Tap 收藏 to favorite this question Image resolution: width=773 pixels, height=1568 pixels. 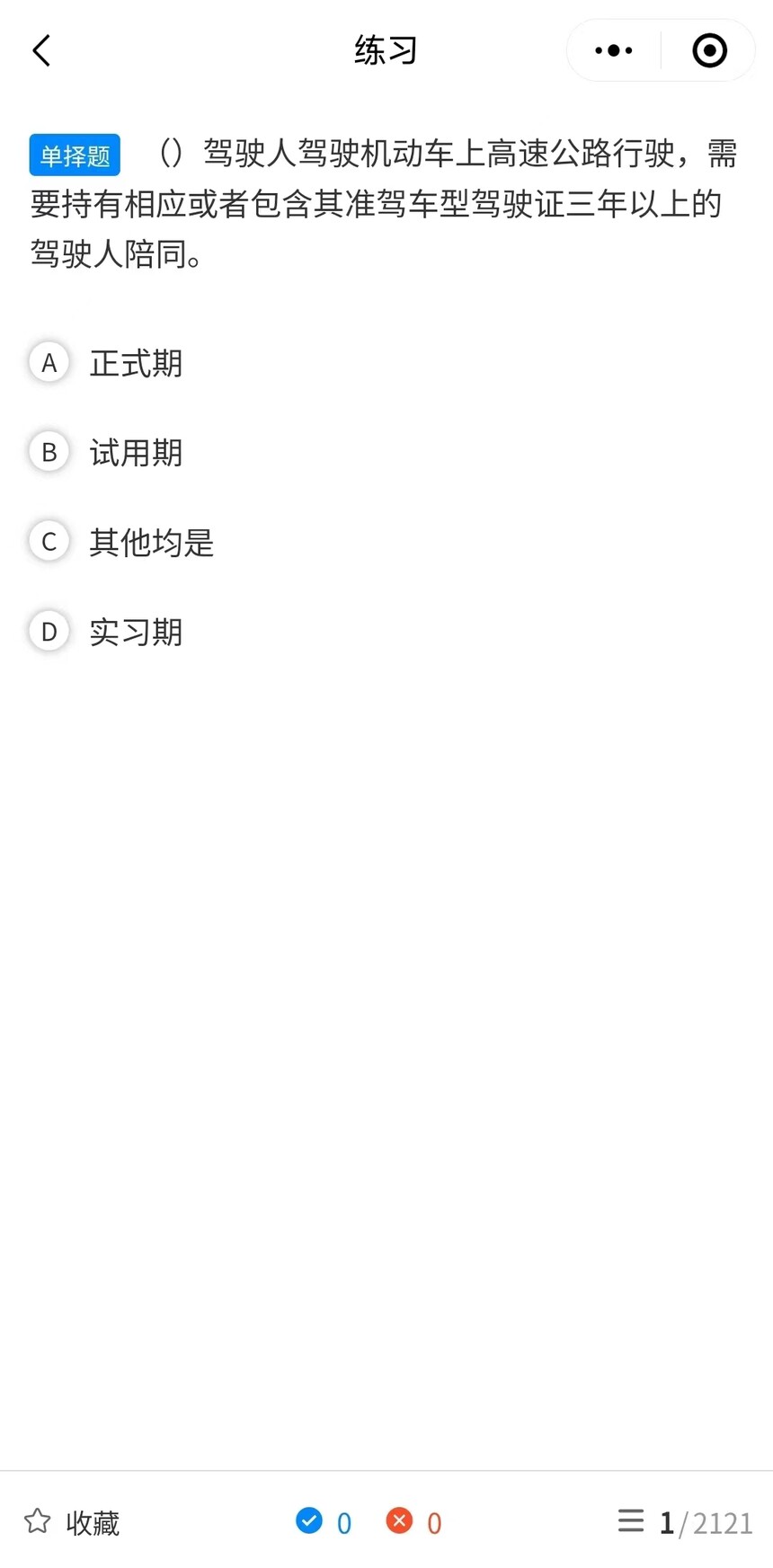click(72, 1522)
